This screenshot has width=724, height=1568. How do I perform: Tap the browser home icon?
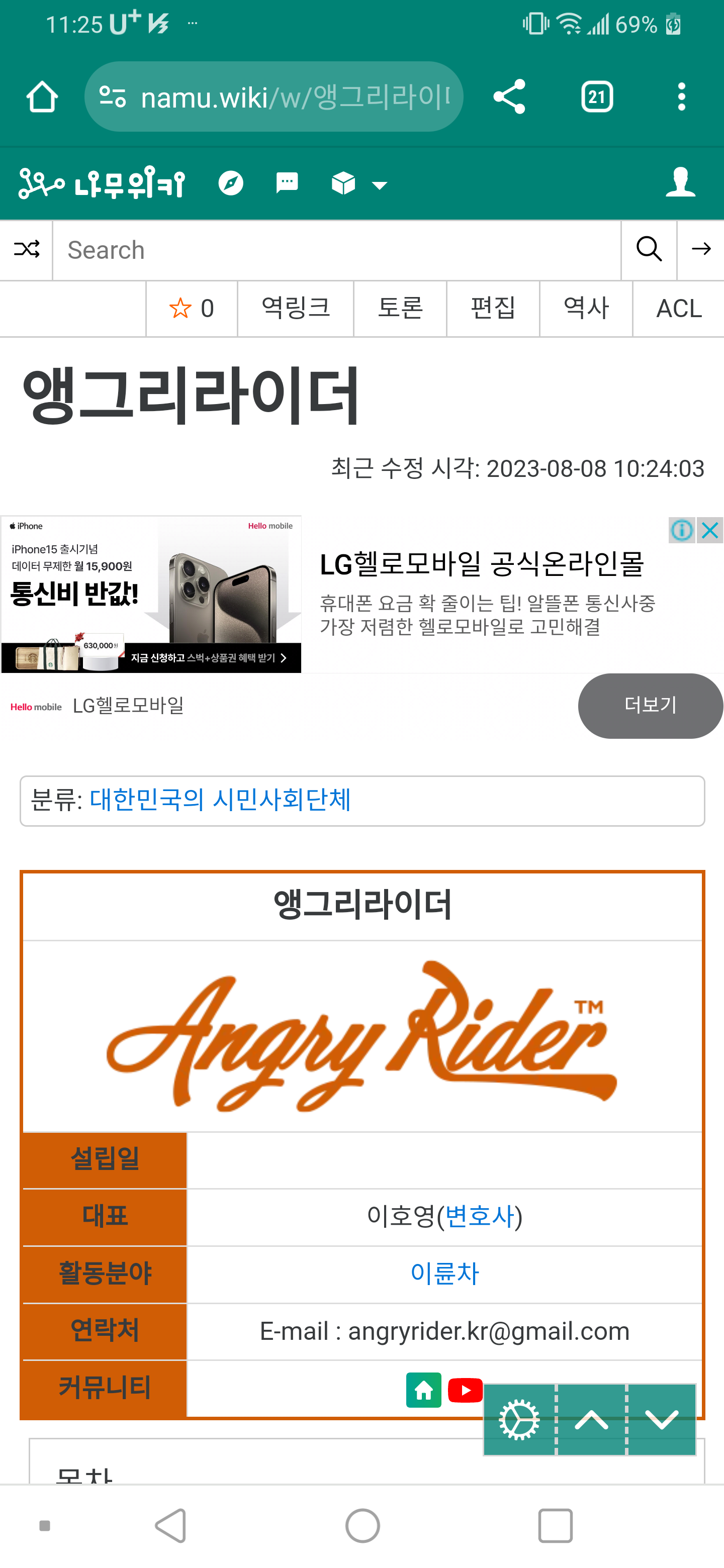pos(42,97)
